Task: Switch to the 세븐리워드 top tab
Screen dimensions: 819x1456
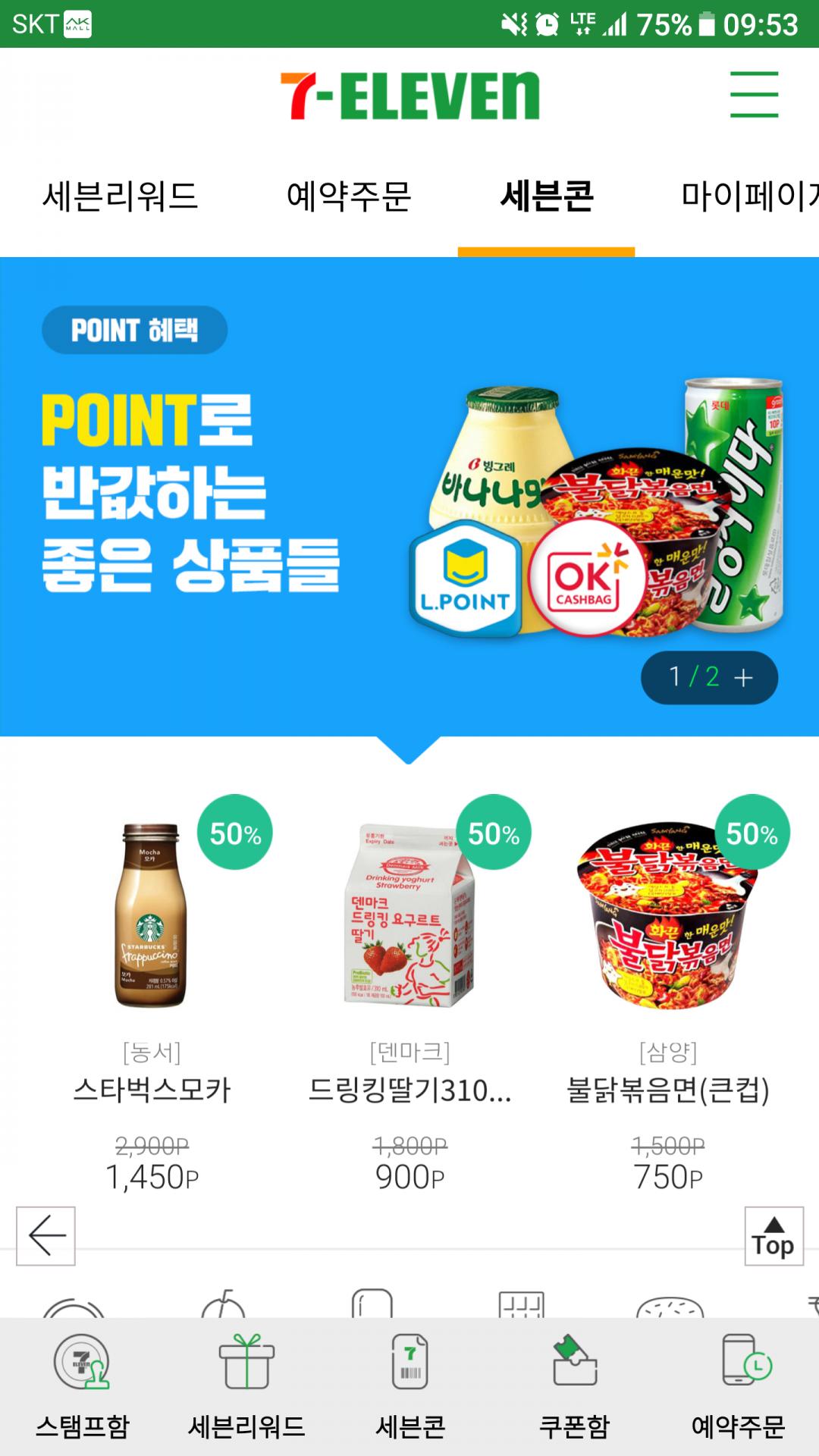Action: pyautogui.click(x=121, y=196)
